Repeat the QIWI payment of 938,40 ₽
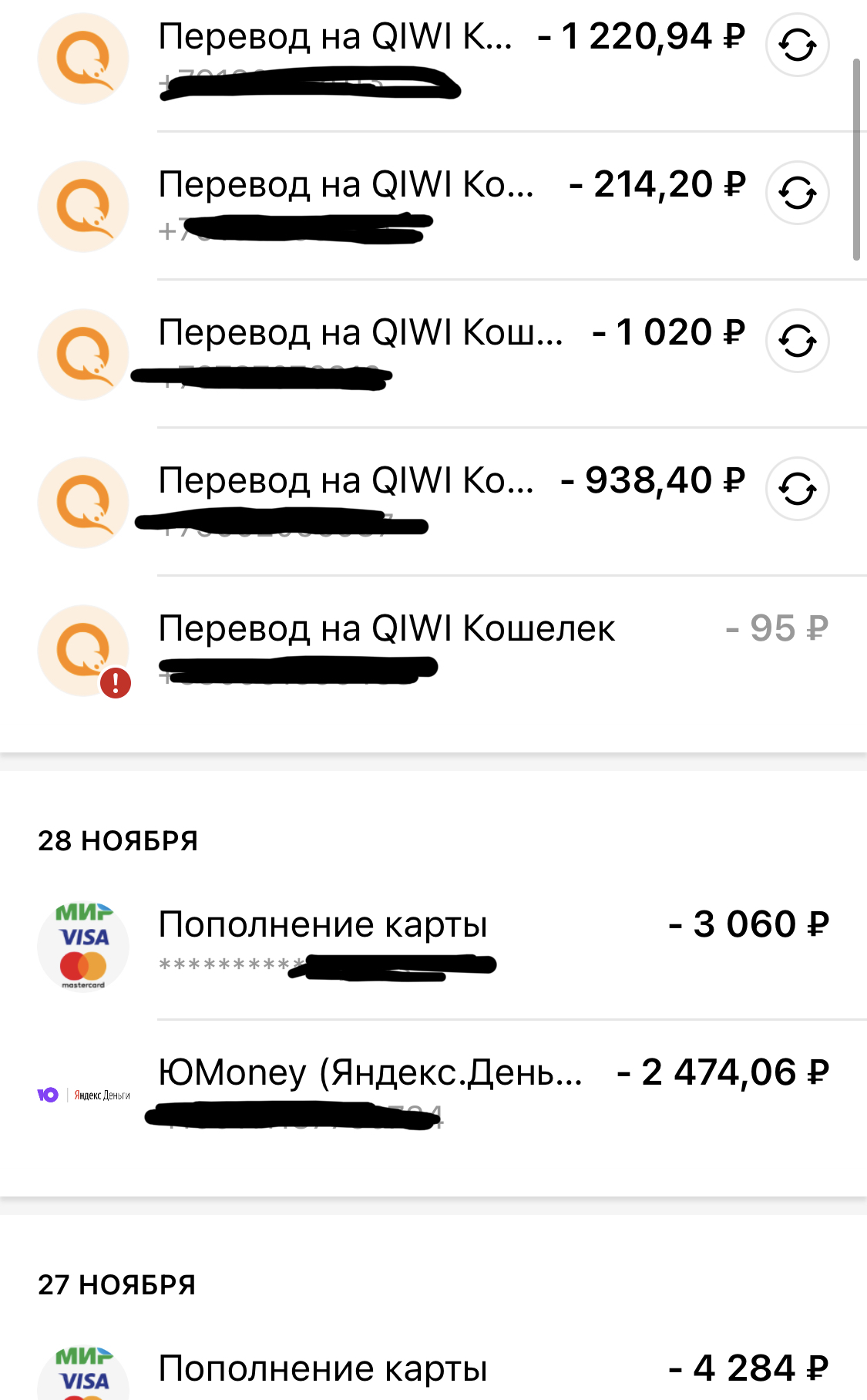The width and height of the screenshot is (867, 1400). click(x=797, y=489)
